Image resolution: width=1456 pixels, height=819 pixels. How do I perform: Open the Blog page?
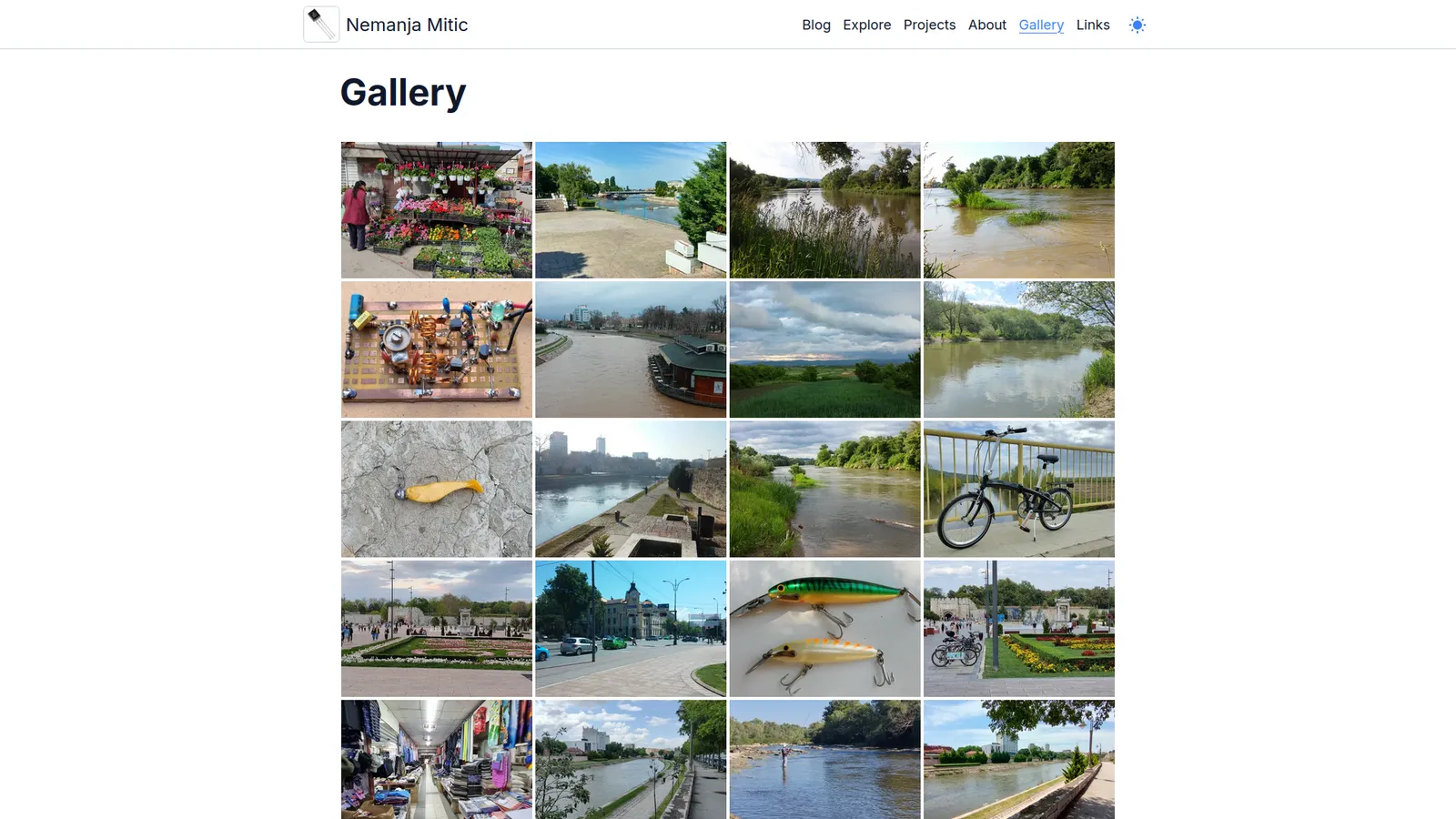tap(816, 25)
